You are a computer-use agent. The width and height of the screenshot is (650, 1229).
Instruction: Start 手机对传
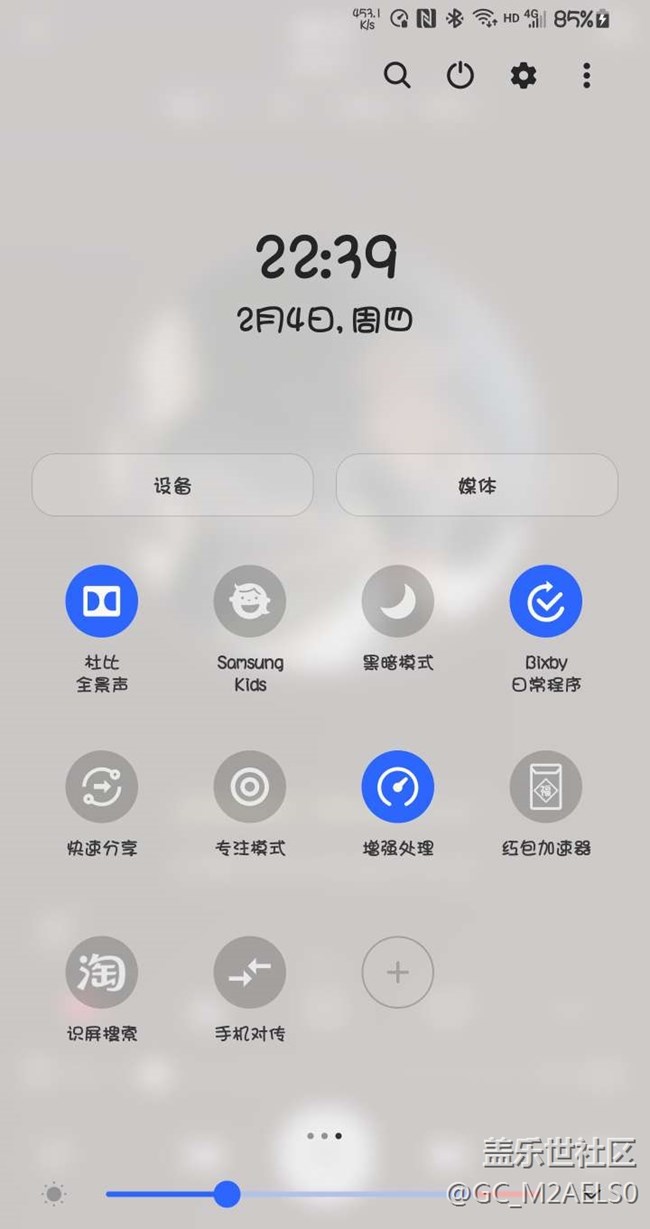[x=250, y=972]
